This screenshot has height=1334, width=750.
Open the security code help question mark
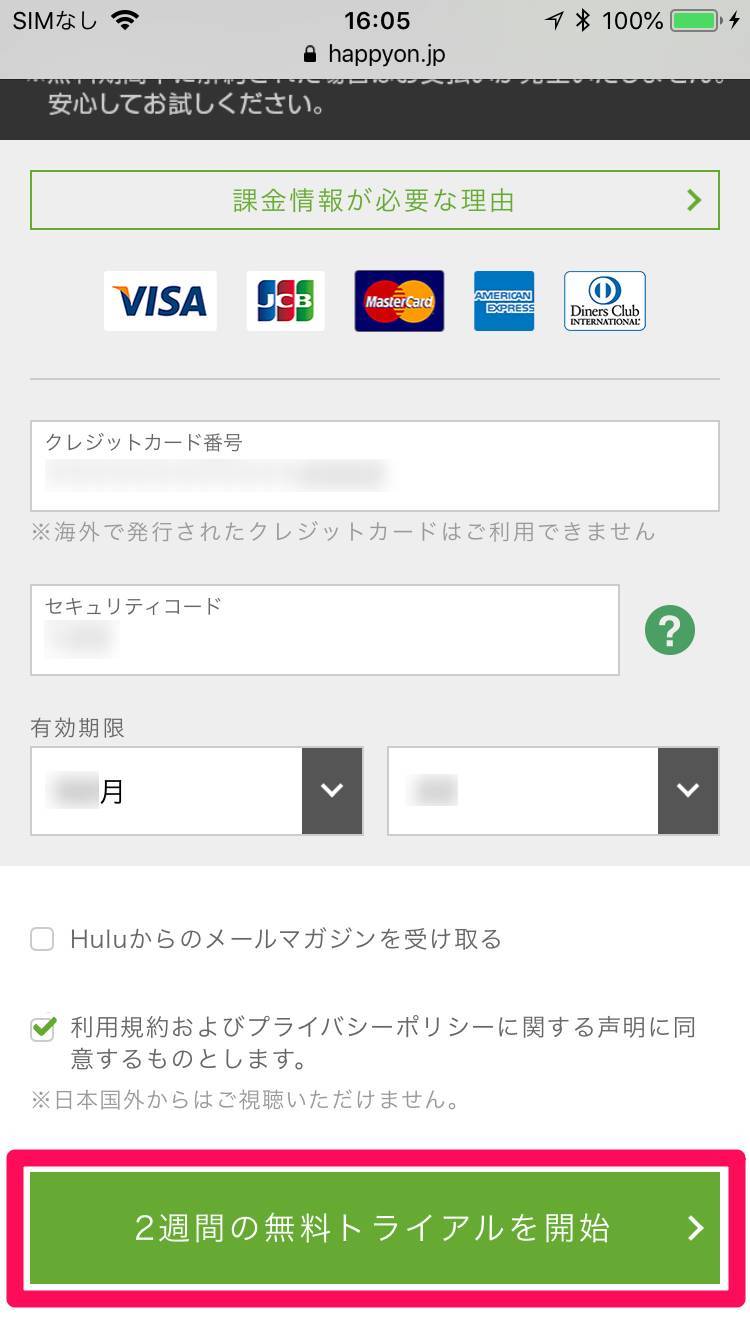[670, 631]
